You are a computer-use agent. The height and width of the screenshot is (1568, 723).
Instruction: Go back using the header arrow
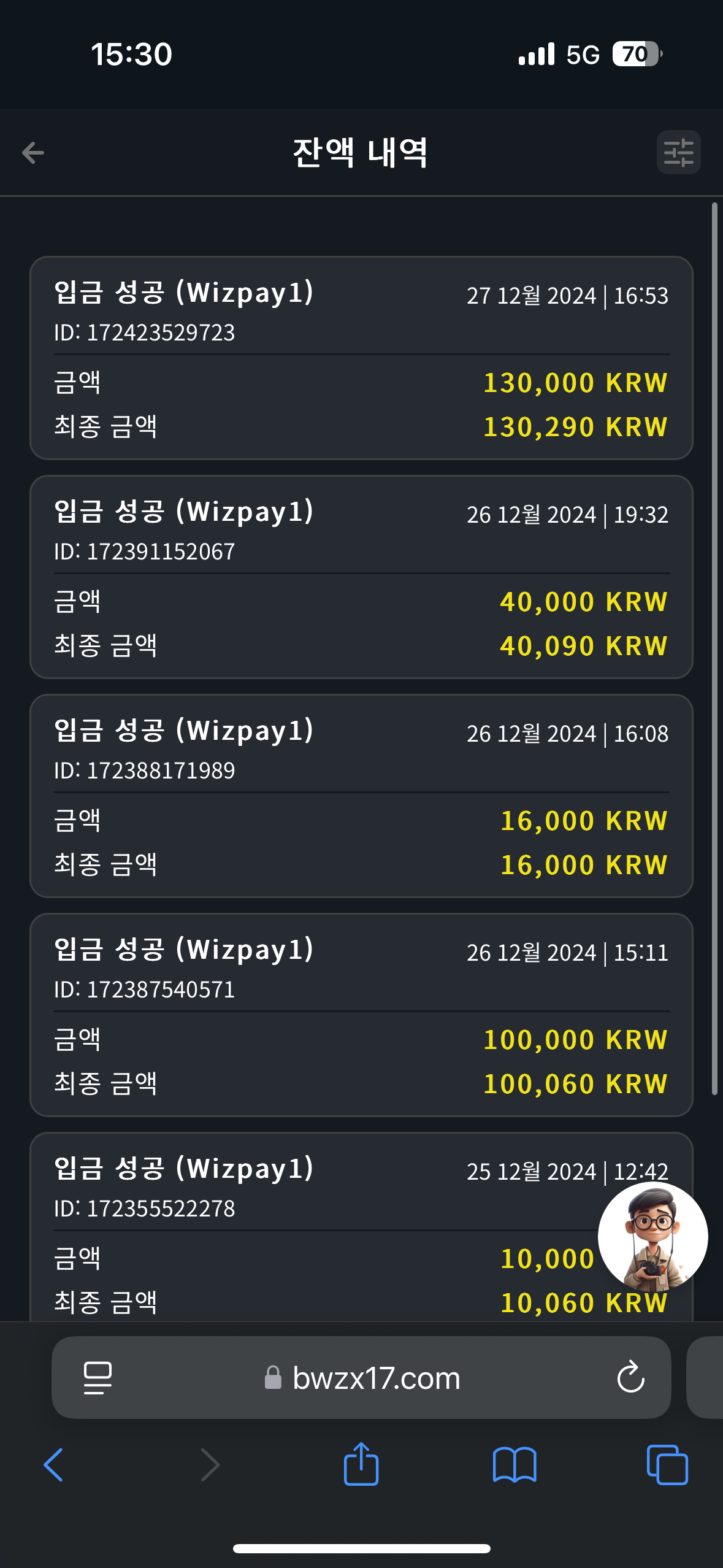pyautogui.click(x=33, y=153)
